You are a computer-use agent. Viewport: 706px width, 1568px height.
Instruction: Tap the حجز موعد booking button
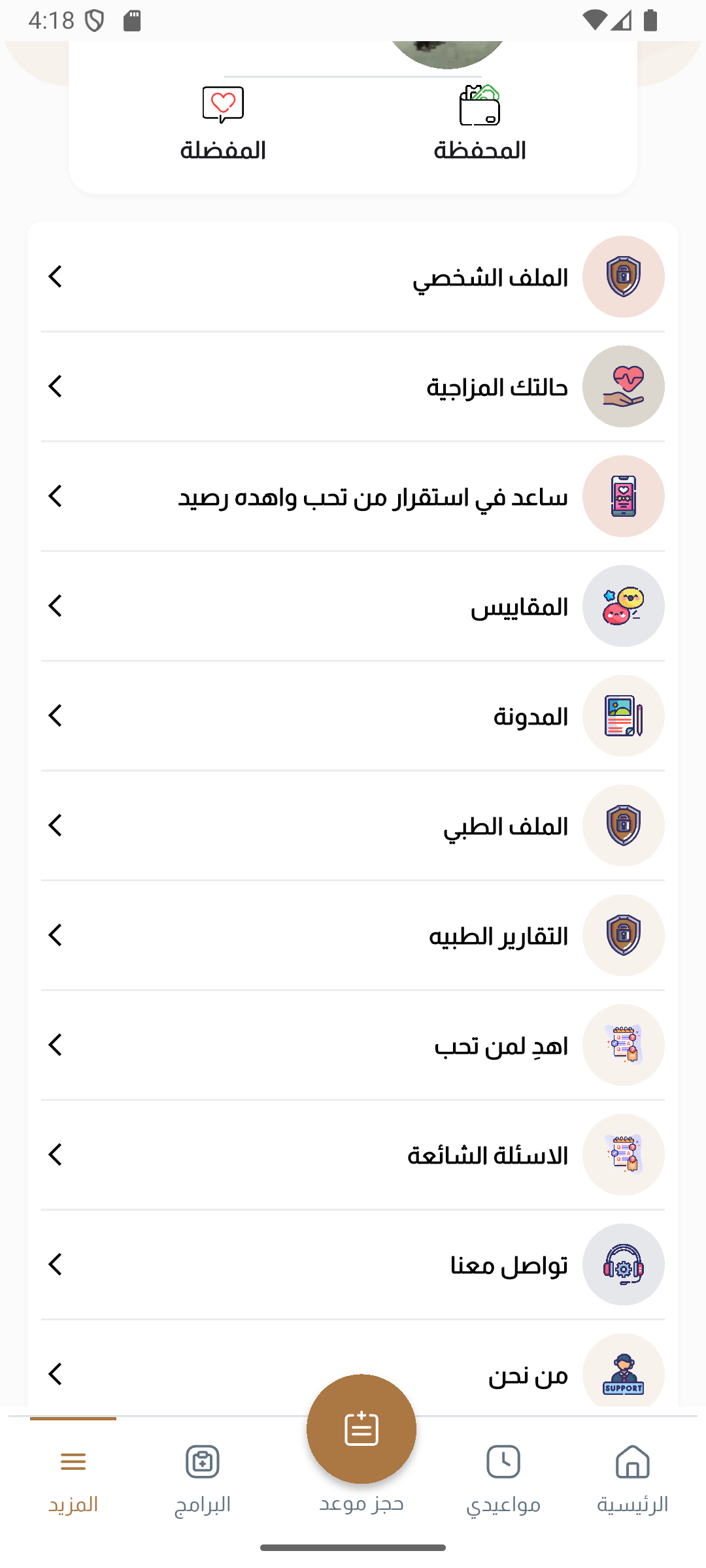tap(361, 1429)
